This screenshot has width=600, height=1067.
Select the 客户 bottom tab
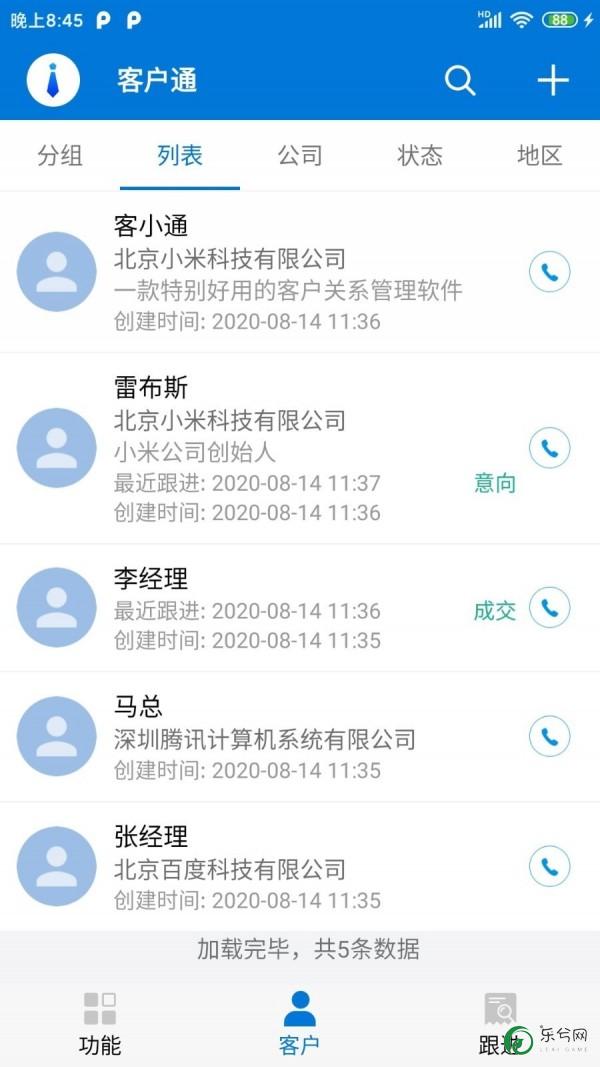[300, 1023]
